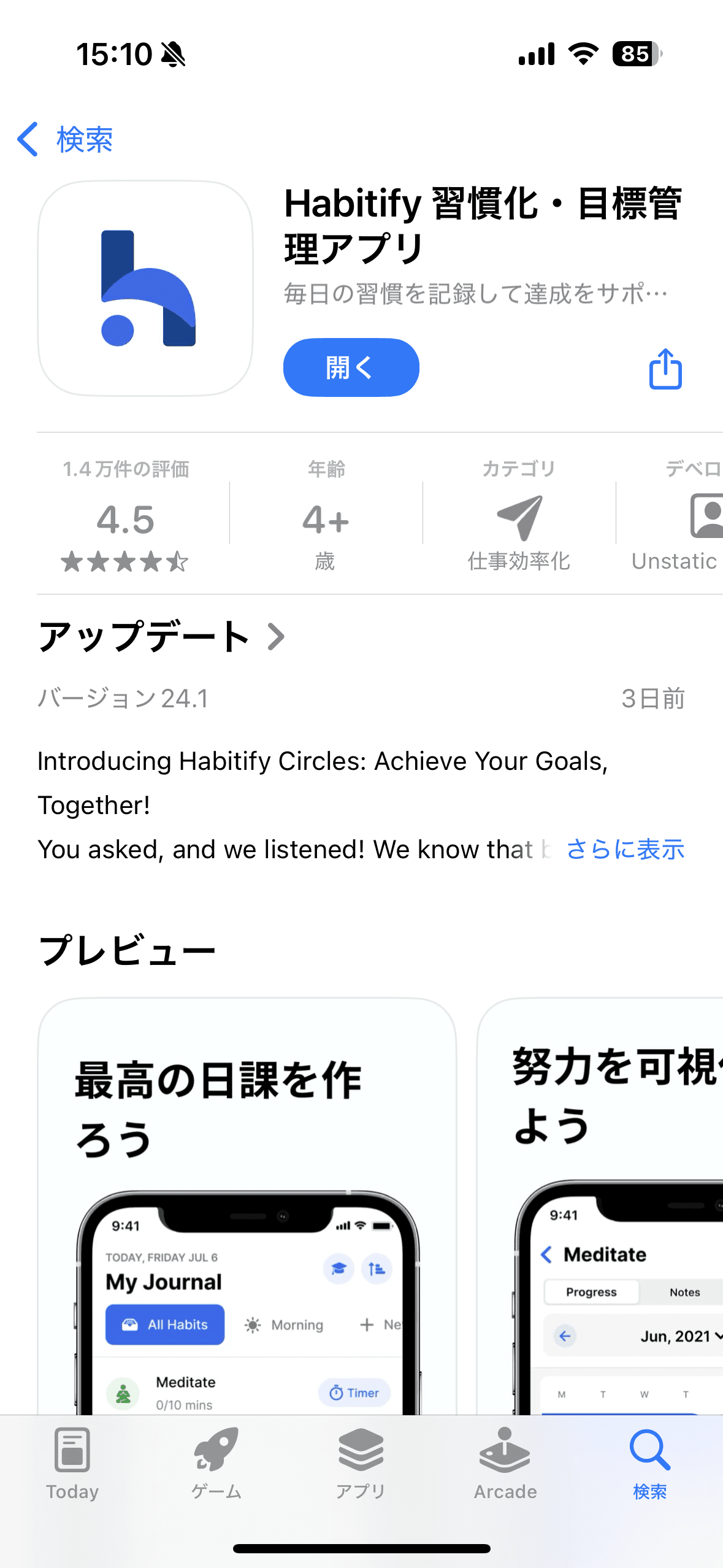Image resolution: width=723 pixels, height=1568 pixels.
Task: Select the 検索 tab in bottom bar
Action: click(649, 1463)
